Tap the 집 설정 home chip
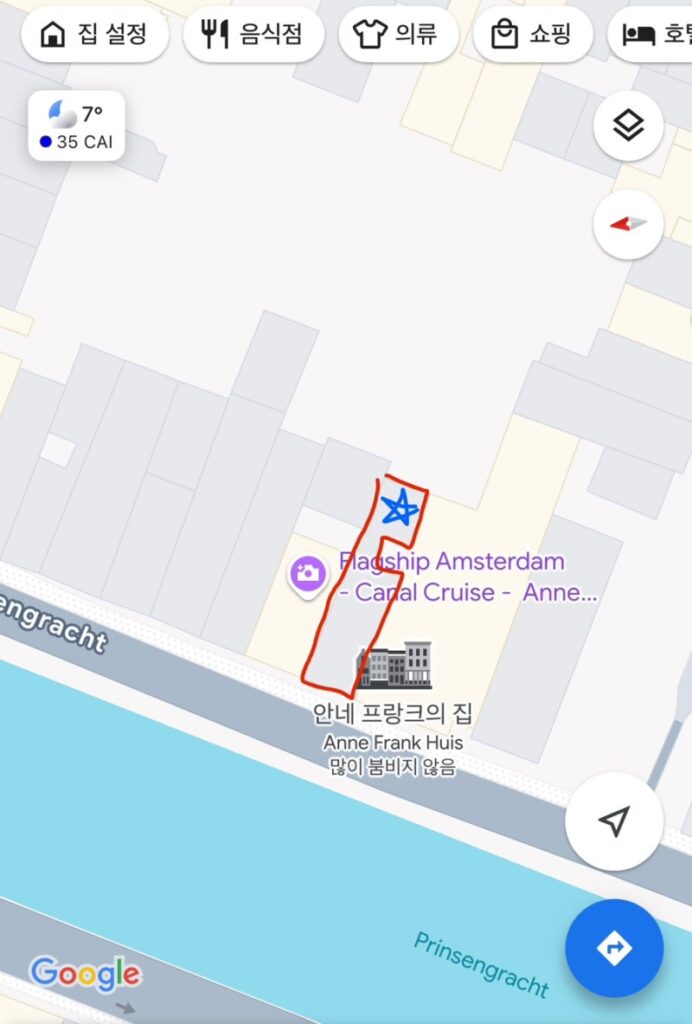692x1024 pixels. [95, 34]
